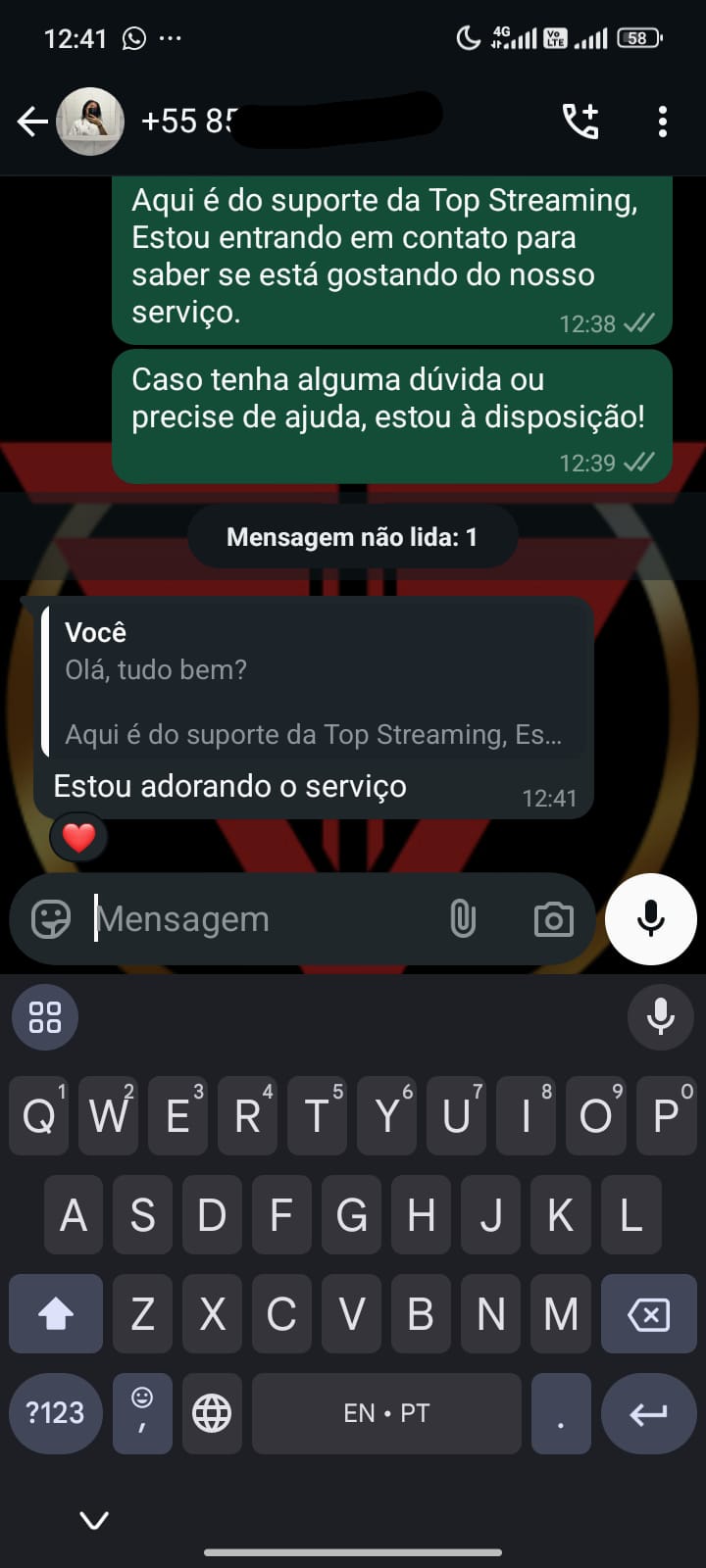Open the camera from the message bar
Viewport: 706px width, 1568px height.
tap(552, 918)
